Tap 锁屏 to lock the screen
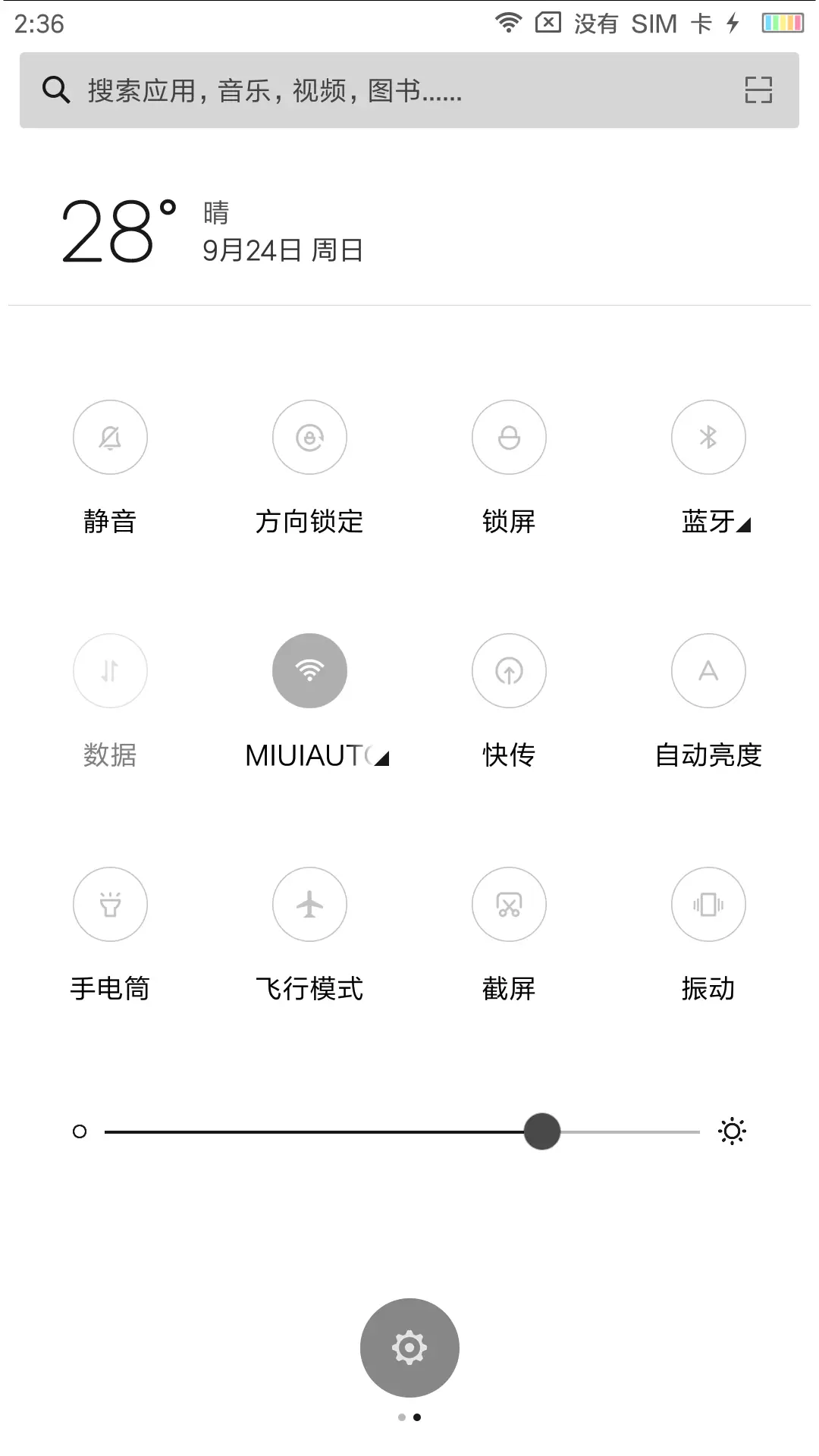 point(509,438)
